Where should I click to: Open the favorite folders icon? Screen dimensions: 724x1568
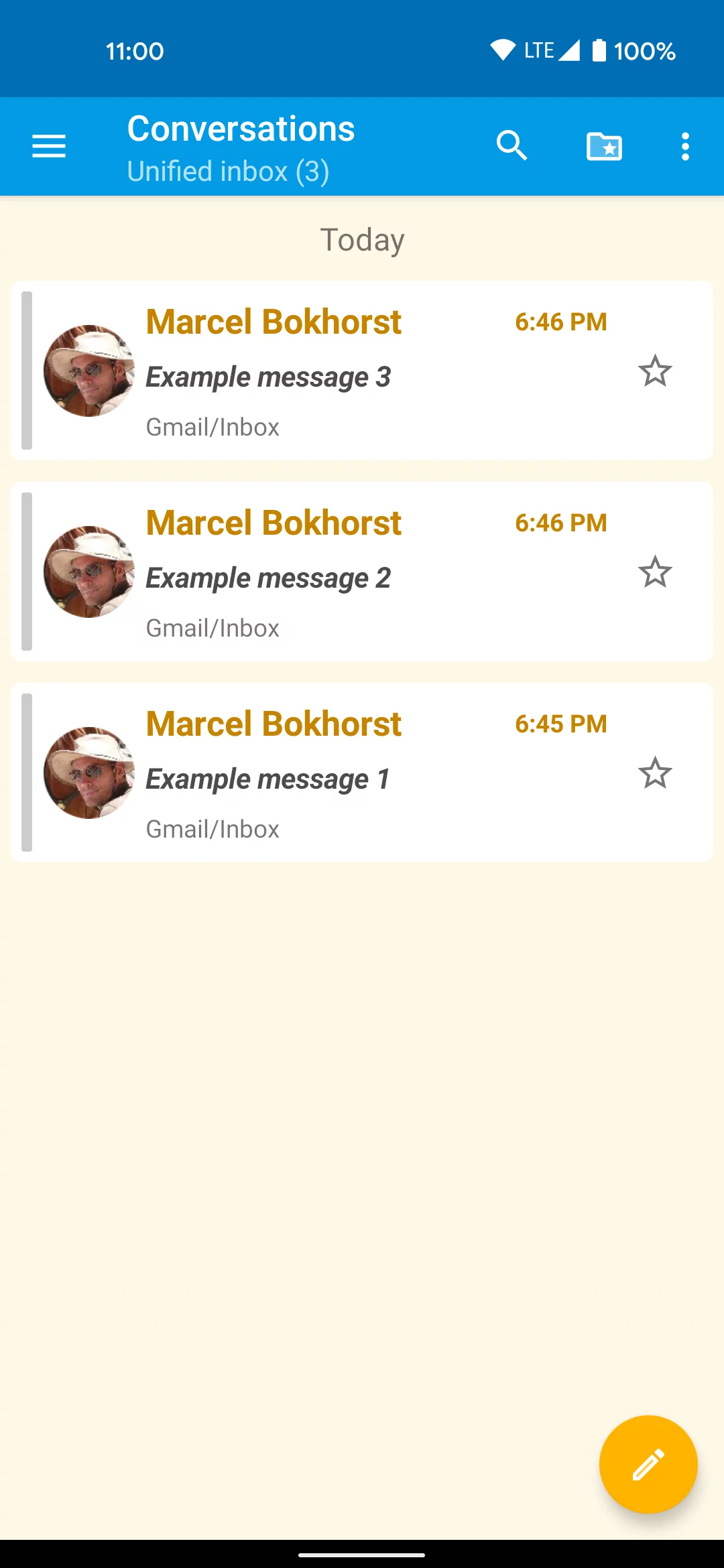(x=603, y=146)
